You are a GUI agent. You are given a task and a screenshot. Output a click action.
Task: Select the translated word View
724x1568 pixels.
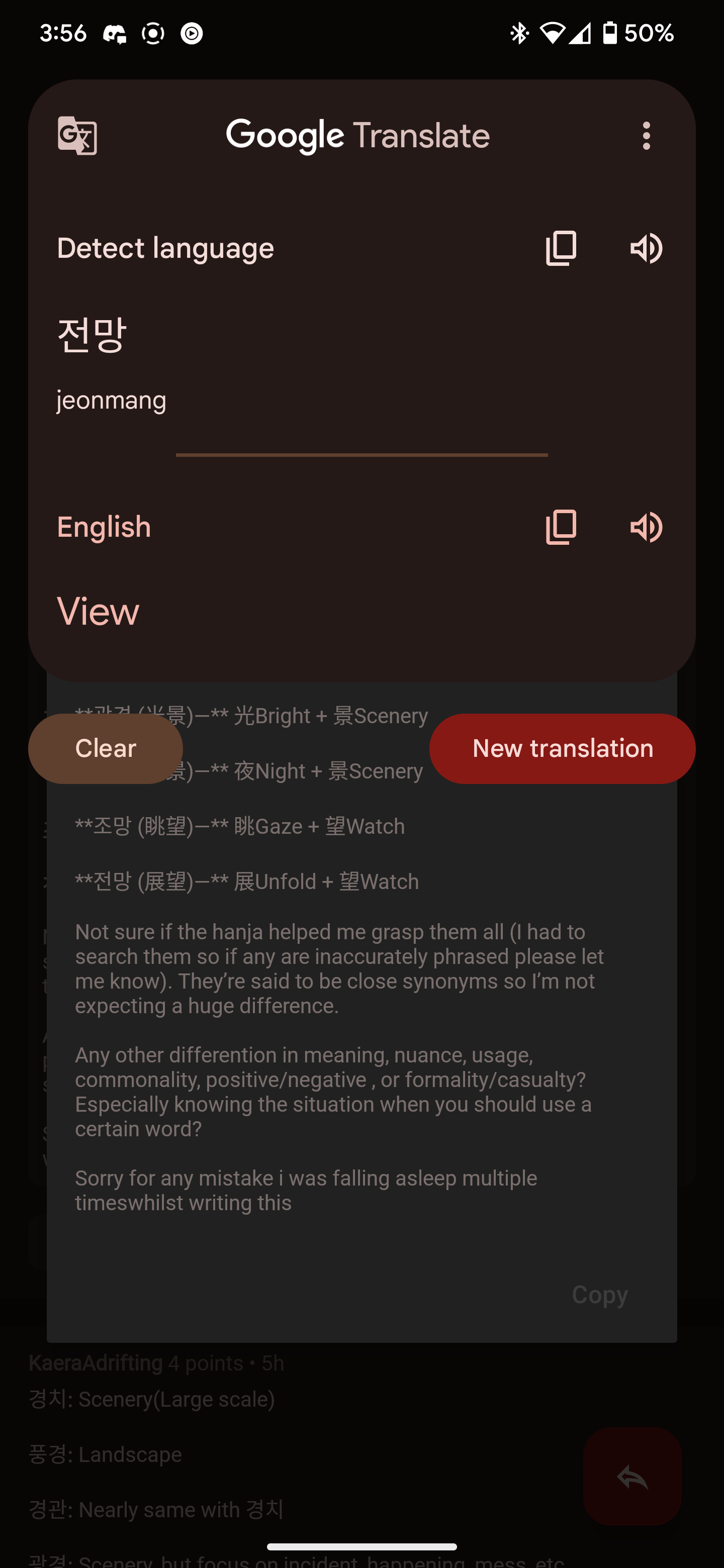pos(98,612)
